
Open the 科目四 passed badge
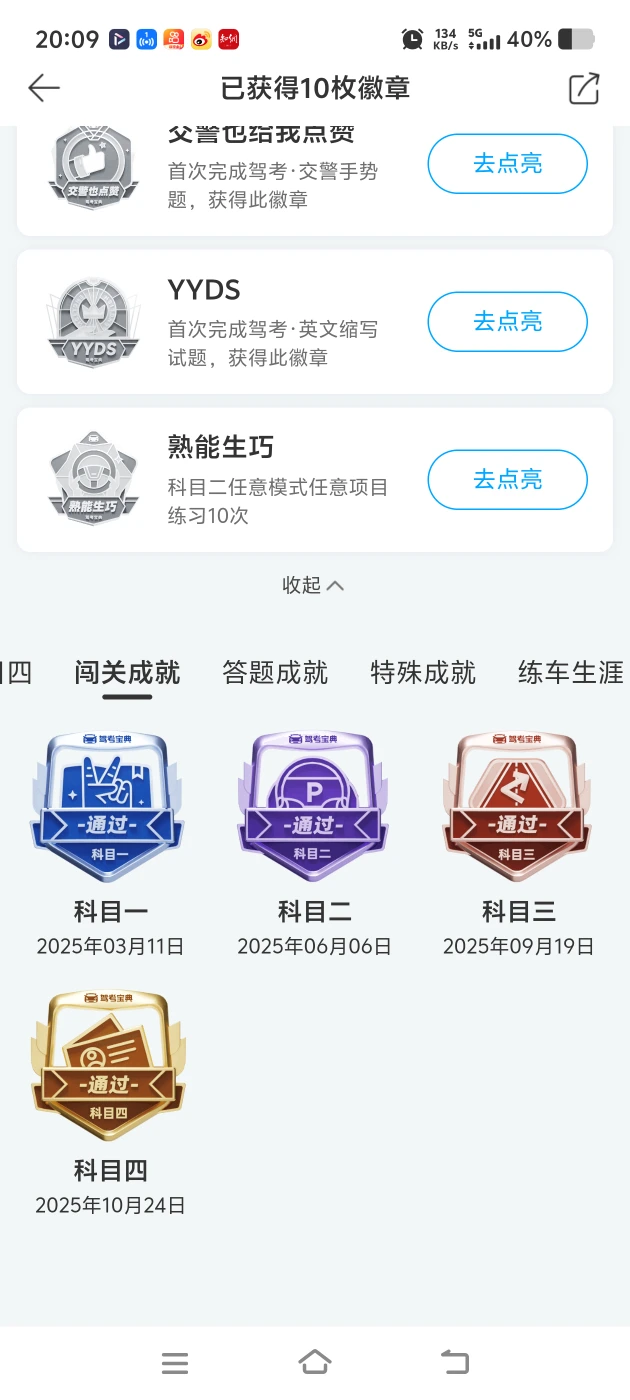(109, 1065)
